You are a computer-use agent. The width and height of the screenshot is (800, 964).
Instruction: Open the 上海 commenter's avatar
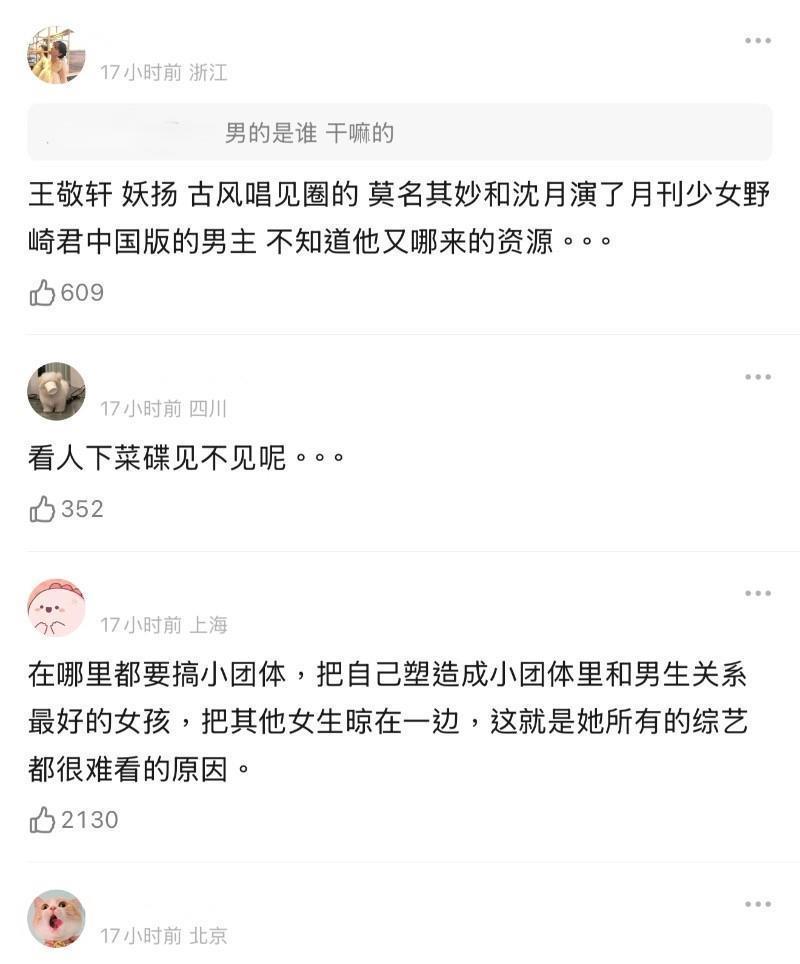click(x=56, y=608)
